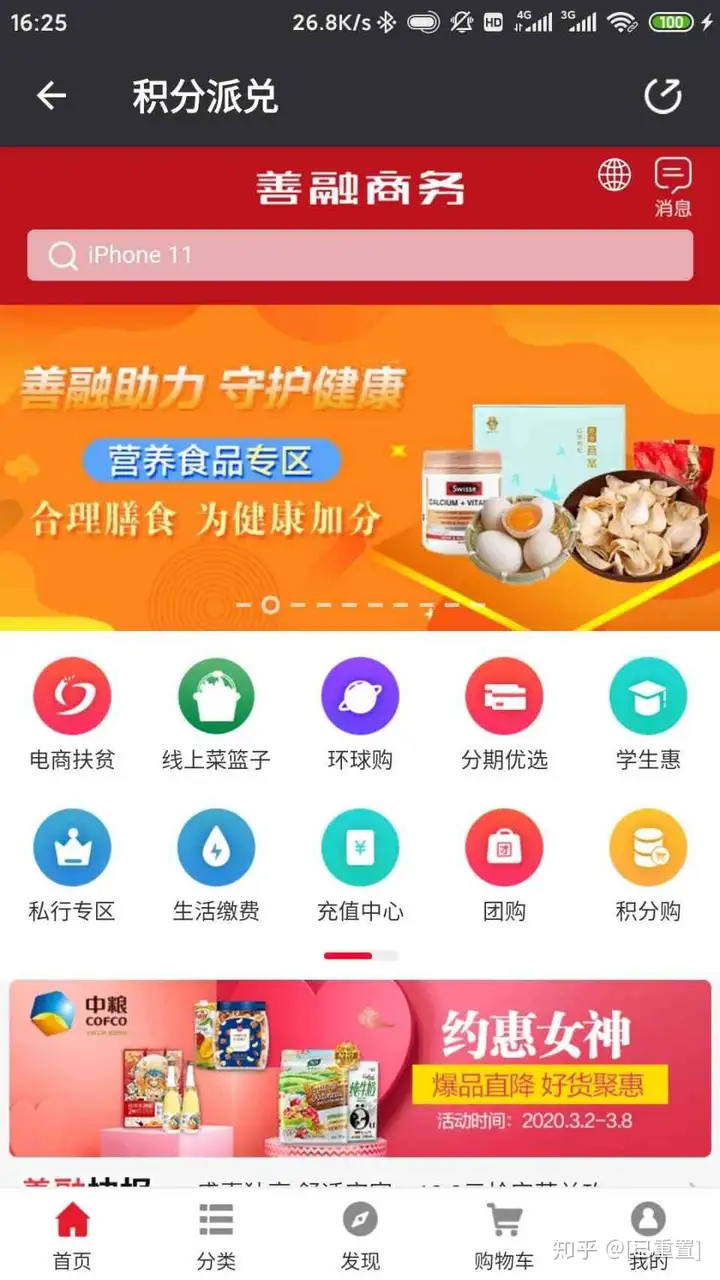Open 学生惠
This screenshot has width=720, height=1280.
coord(648,714)
